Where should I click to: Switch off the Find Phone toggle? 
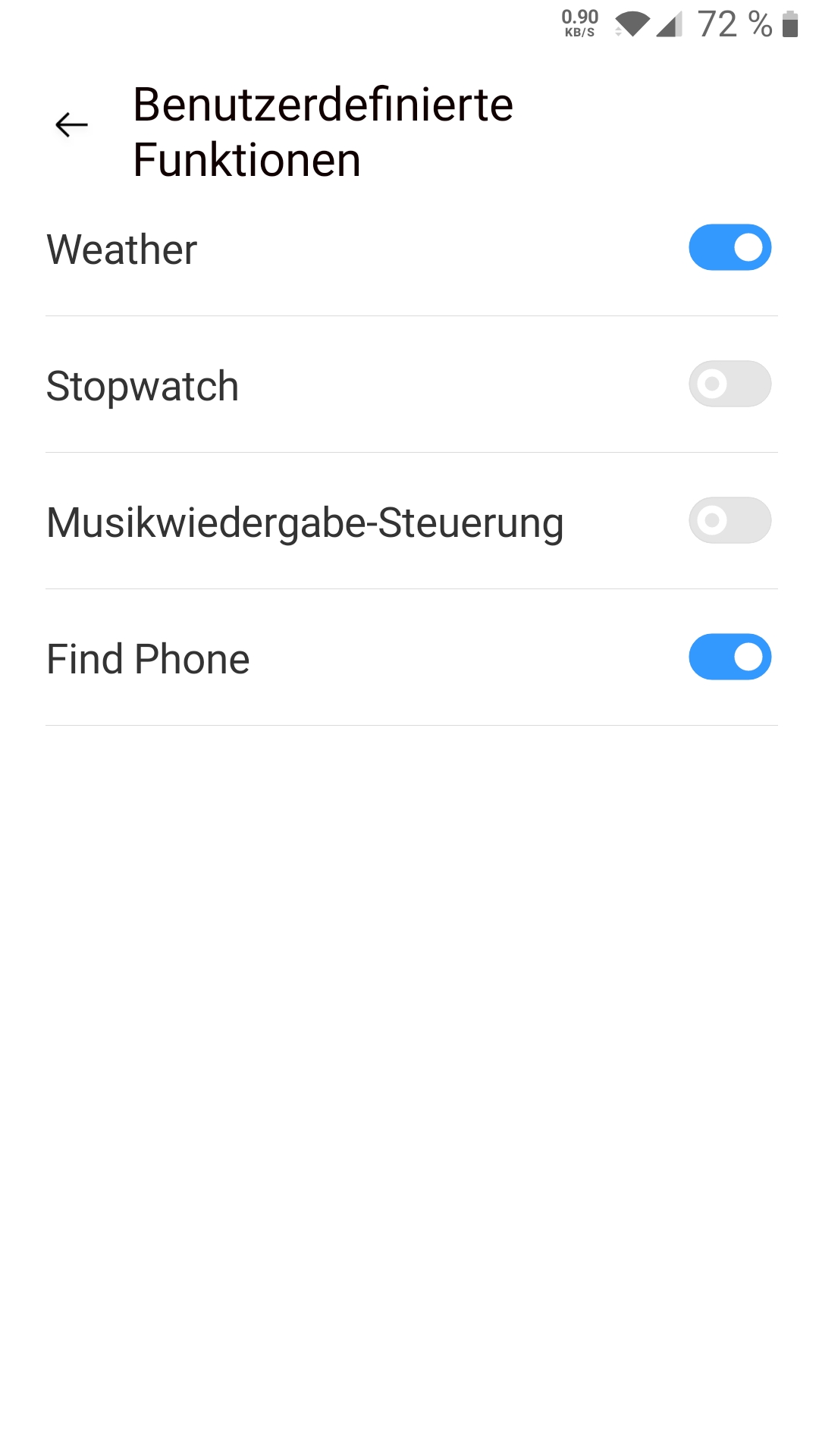[730, 657]
